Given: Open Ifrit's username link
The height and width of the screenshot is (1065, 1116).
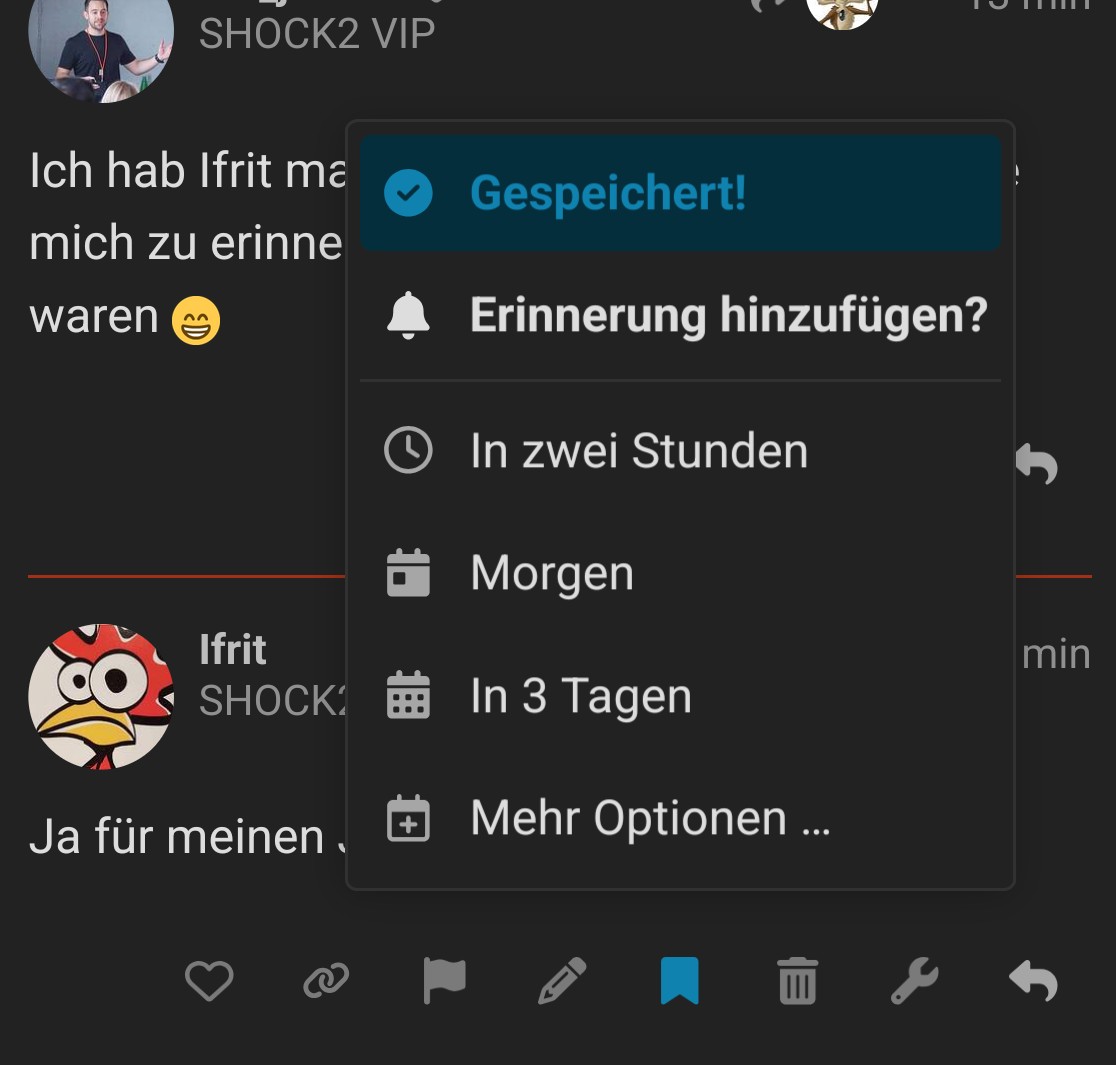Looking at the screenshot, I should [233, 649].
